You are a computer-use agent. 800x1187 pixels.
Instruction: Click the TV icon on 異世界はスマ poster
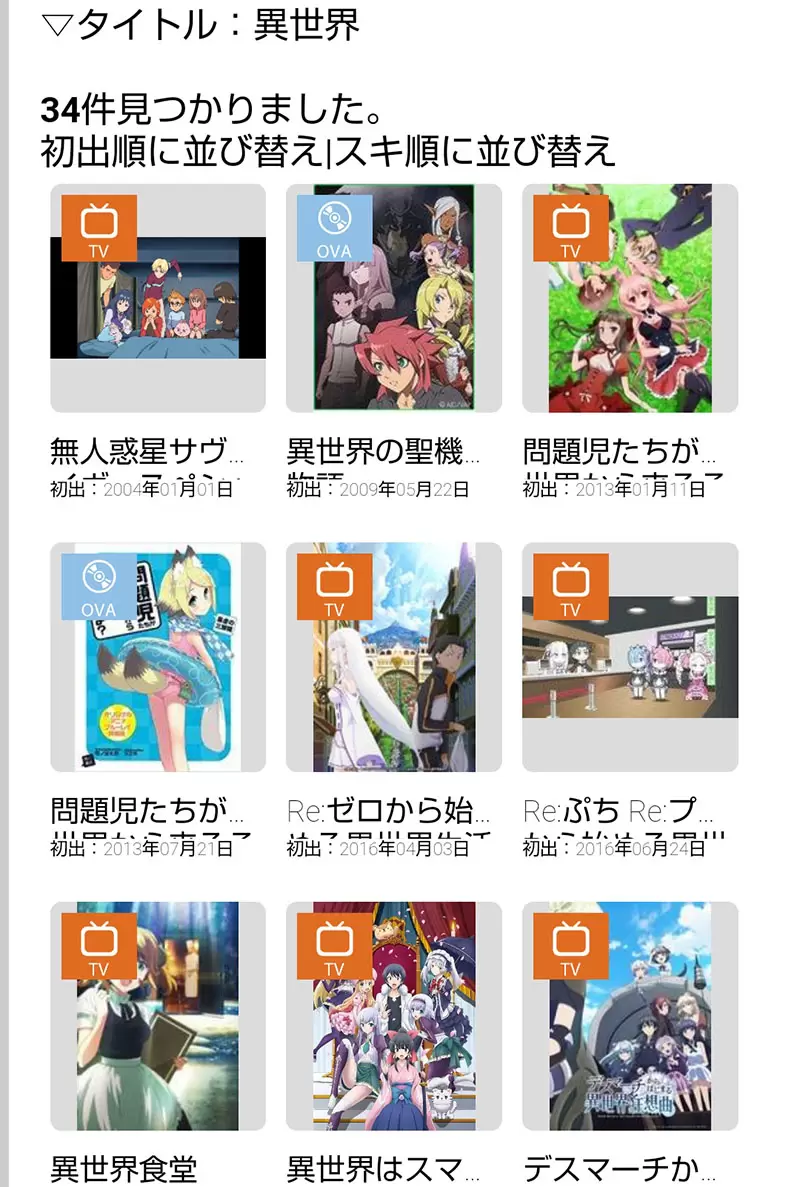coord(334,945)
